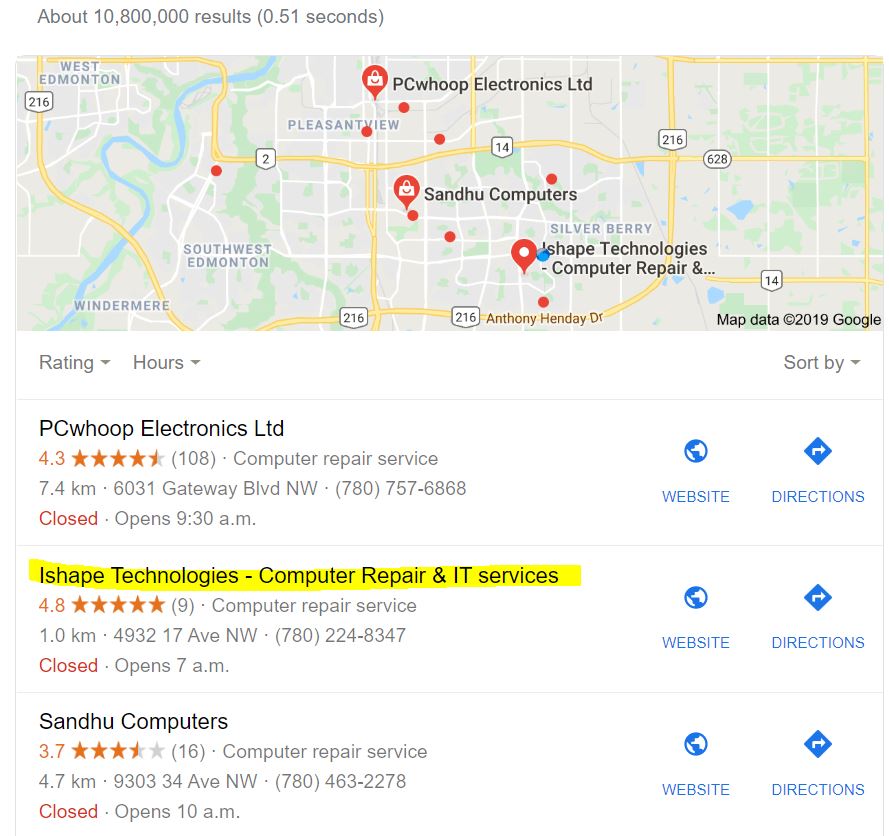The height and width of the screenshot is (836, 889).
Task: Expand the Sort by dropdown
Action: pos(821,363)
